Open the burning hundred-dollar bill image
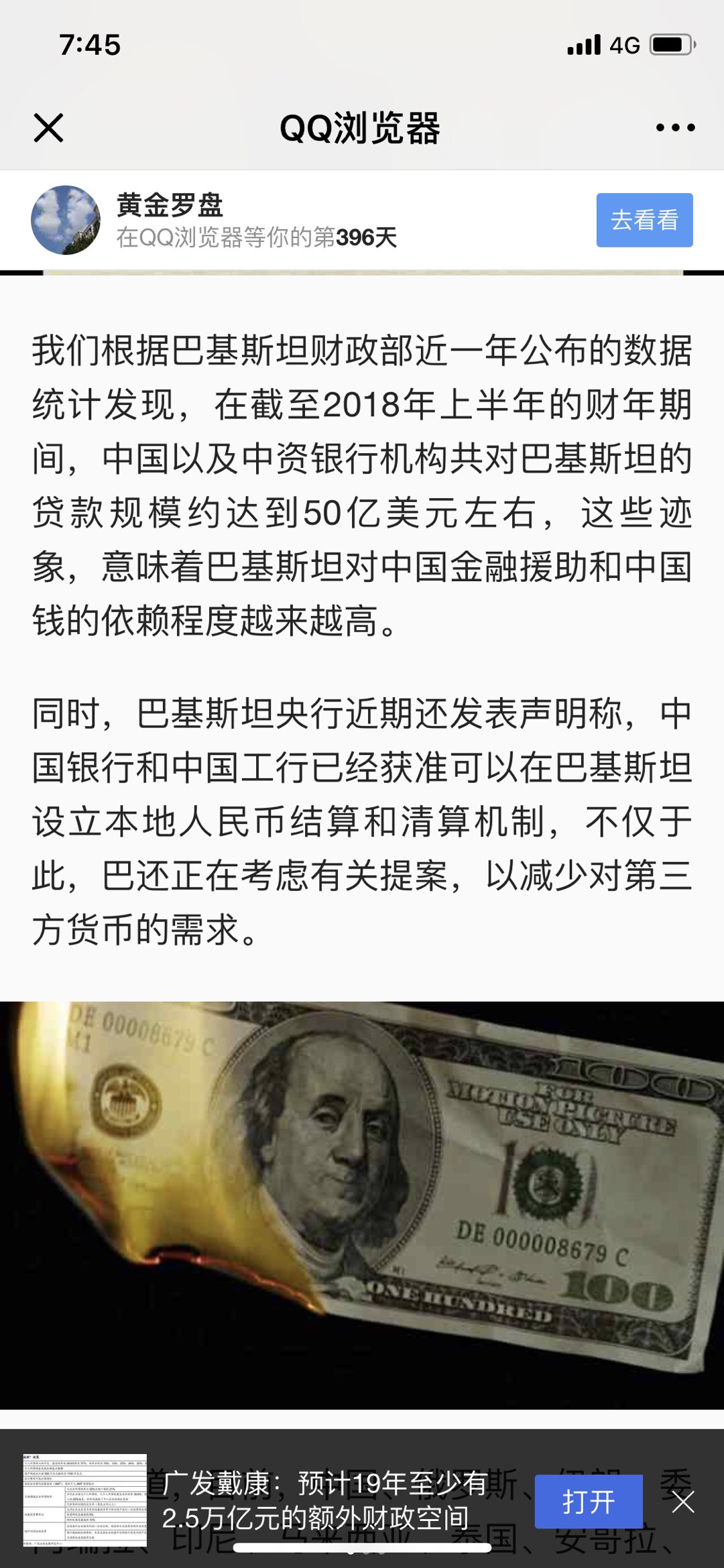The image size is (724, 1568). coord(362,1205)
